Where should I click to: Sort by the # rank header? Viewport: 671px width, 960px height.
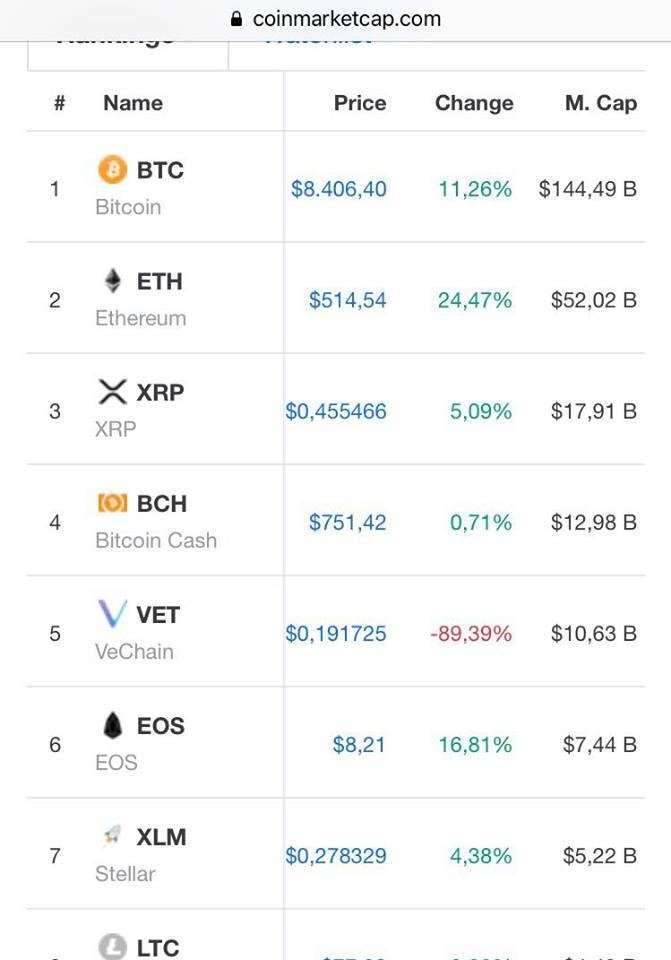tap(59, 103)
